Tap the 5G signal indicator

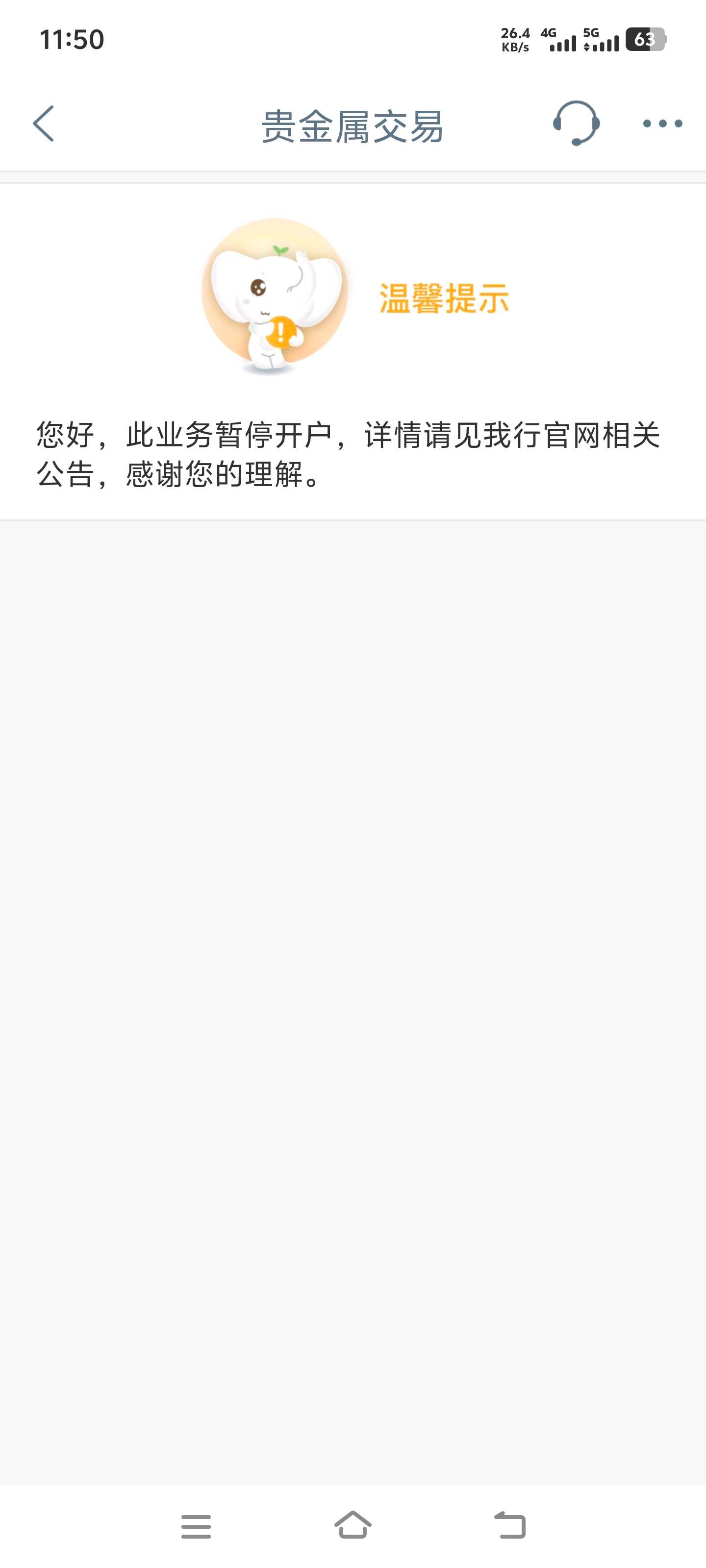point(604,40)
